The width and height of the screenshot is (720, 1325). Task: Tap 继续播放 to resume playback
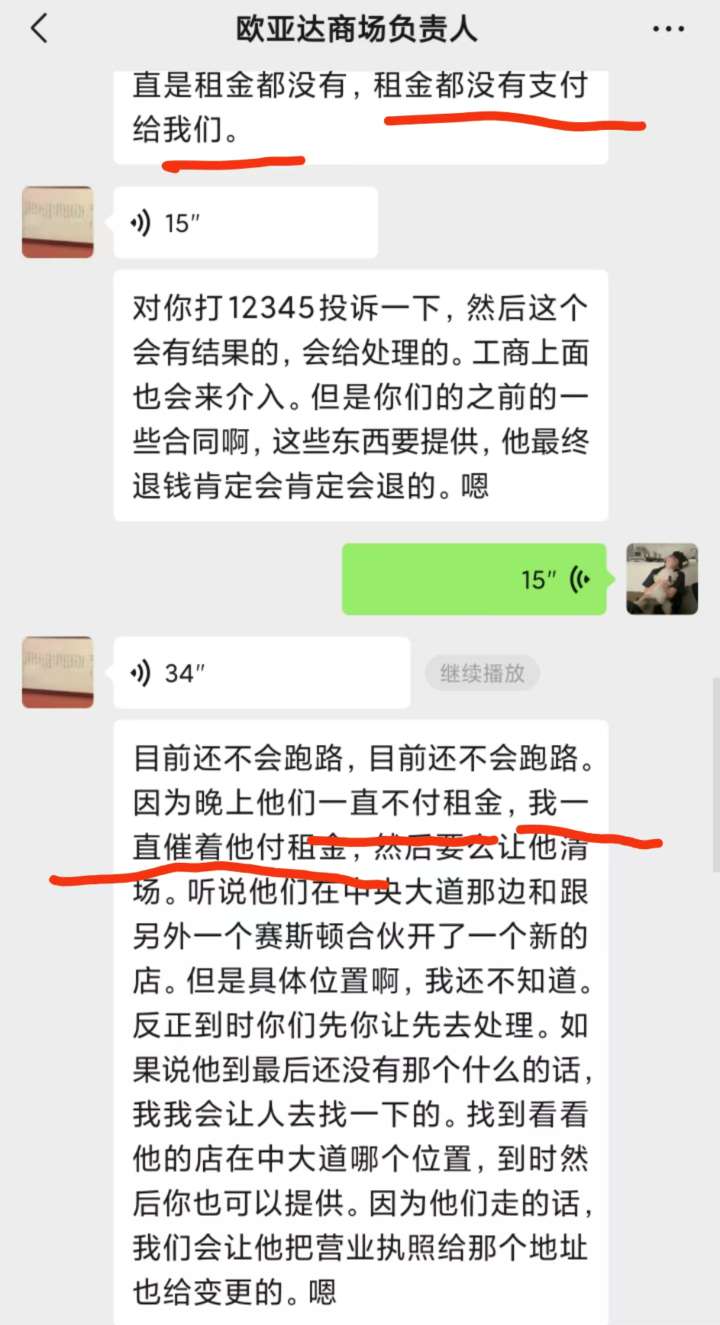(x=483, y=673)
